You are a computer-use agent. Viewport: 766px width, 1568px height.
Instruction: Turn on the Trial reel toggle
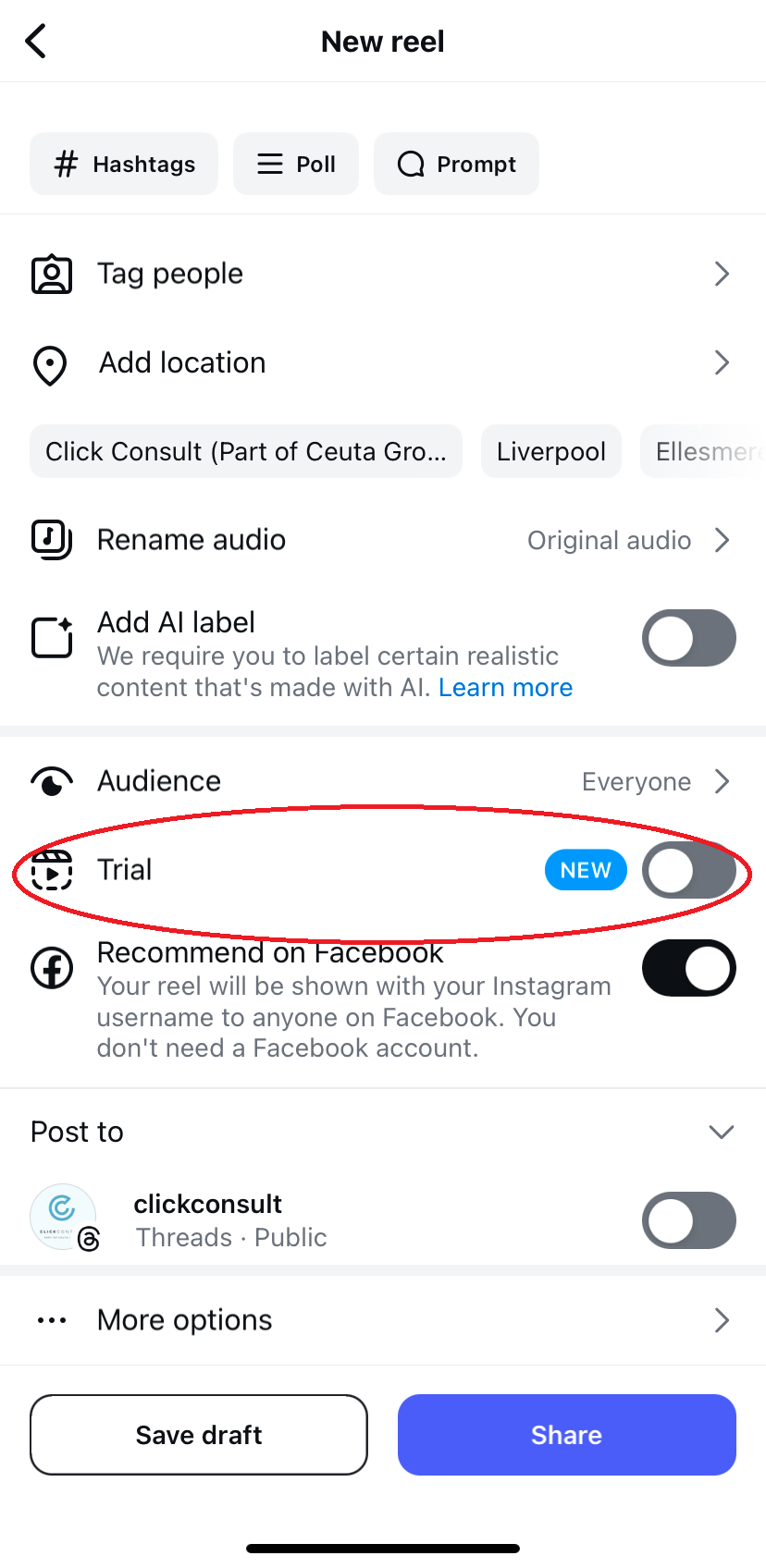[688, 870]
